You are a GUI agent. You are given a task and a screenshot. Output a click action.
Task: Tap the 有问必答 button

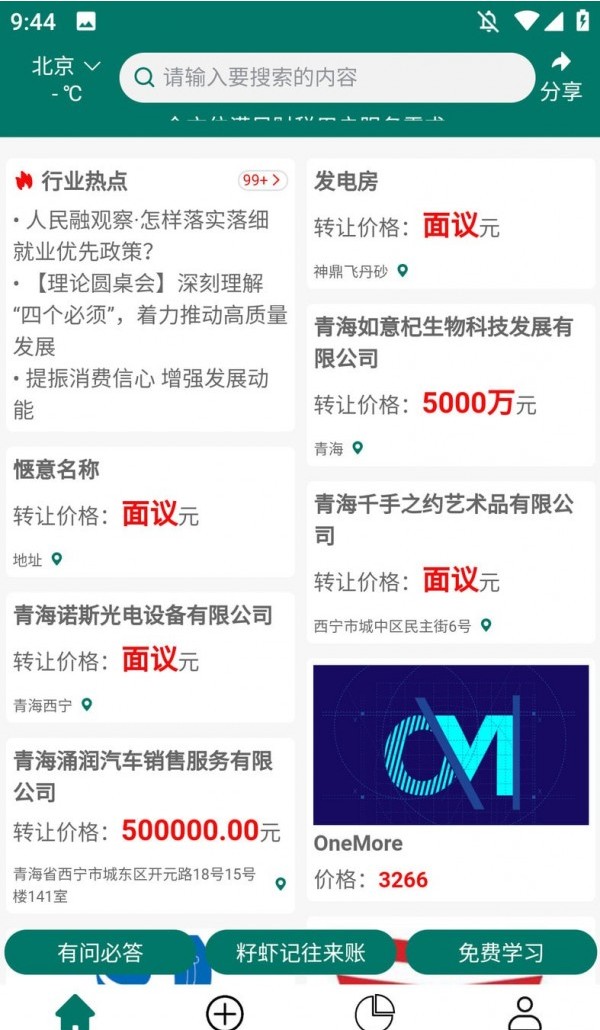coord(100,952)
